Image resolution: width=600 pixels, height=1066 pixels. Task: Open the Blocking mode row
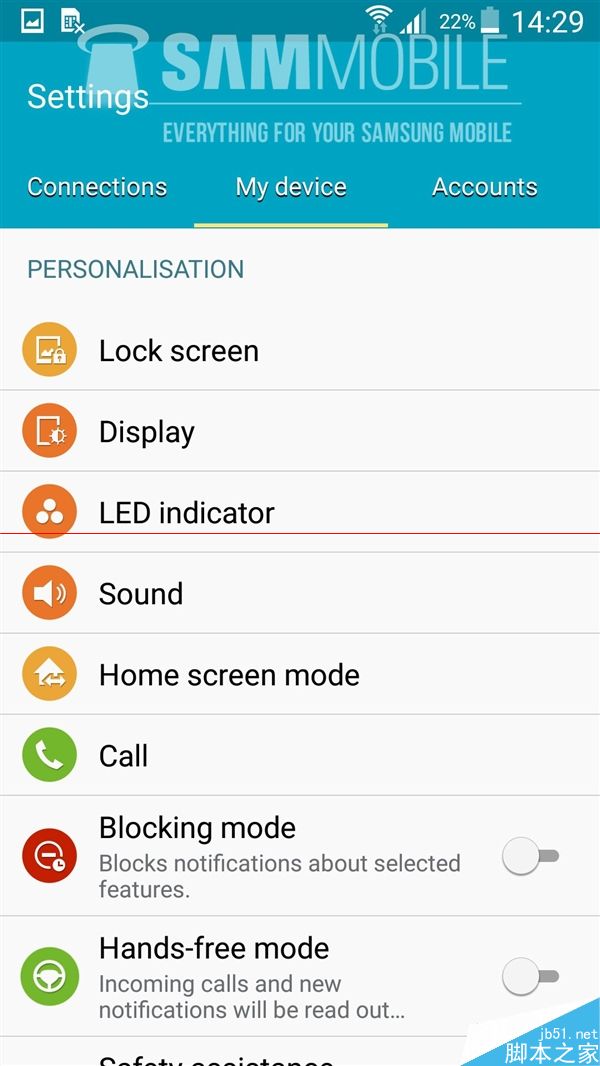pos(300,855)
